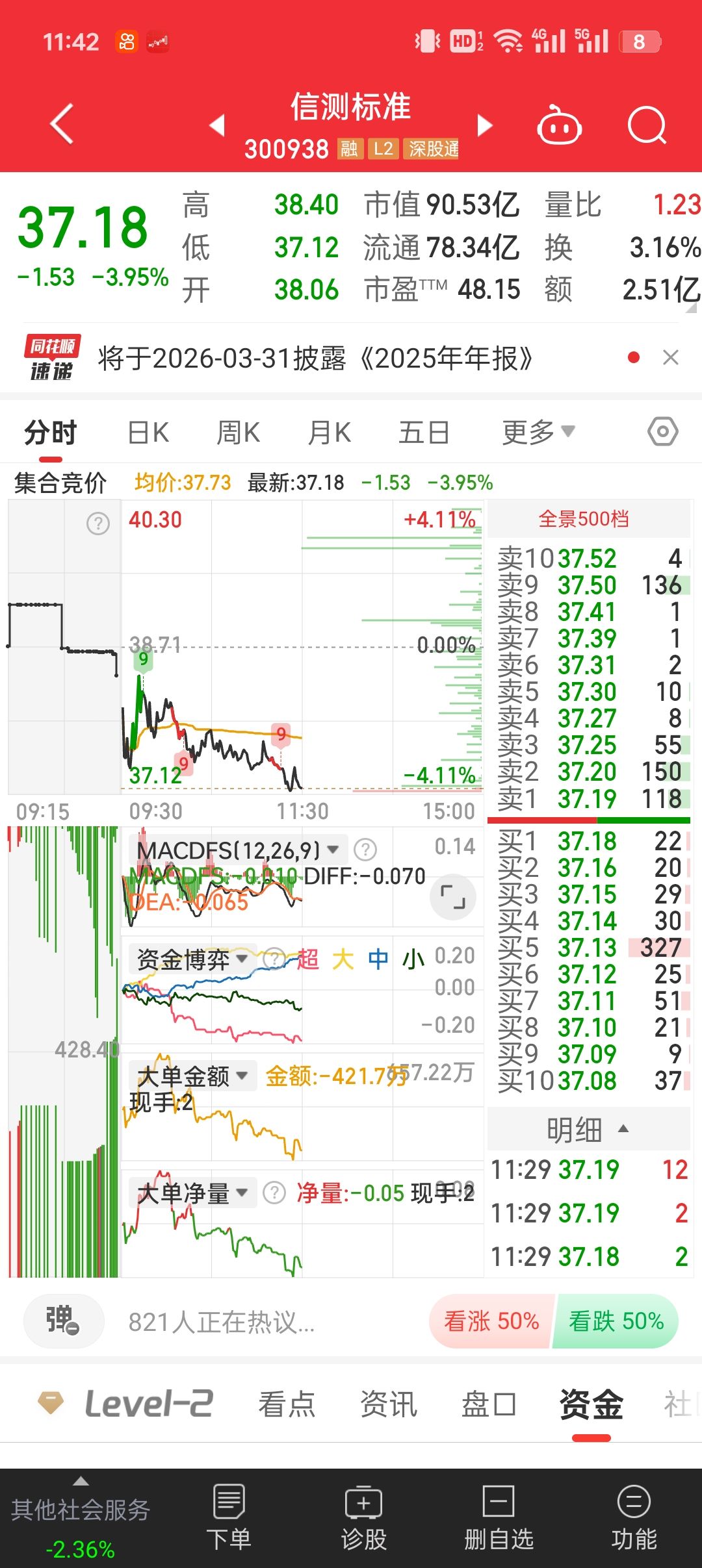This screenshot has width=702, height=1568.
Task: Switch to the 周K chart tab
Action: coord(238,433)
